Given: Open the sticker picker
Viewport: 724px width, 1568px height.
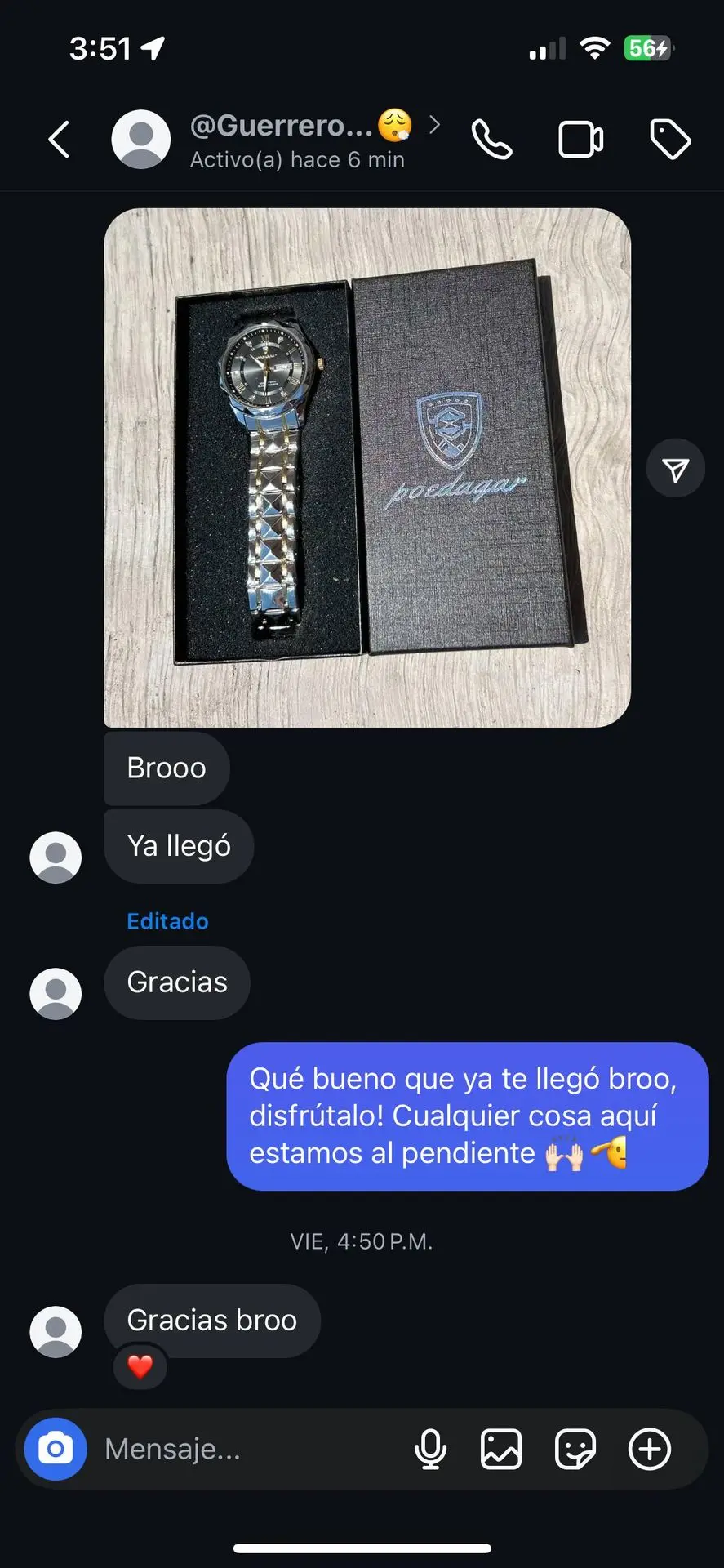Looking at the screenshot, I should tap(575, 1449).
